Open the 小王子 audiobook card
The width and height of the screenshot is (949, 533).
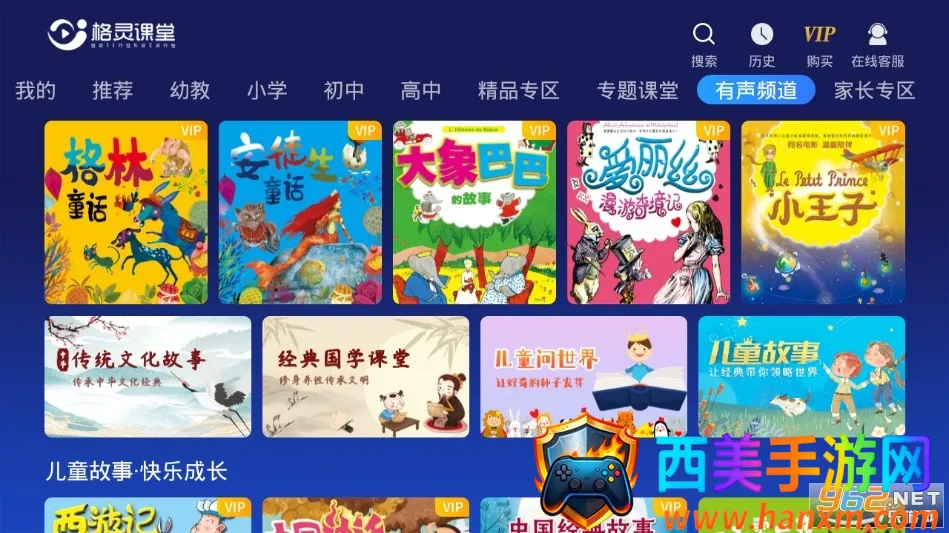point(823,212)
